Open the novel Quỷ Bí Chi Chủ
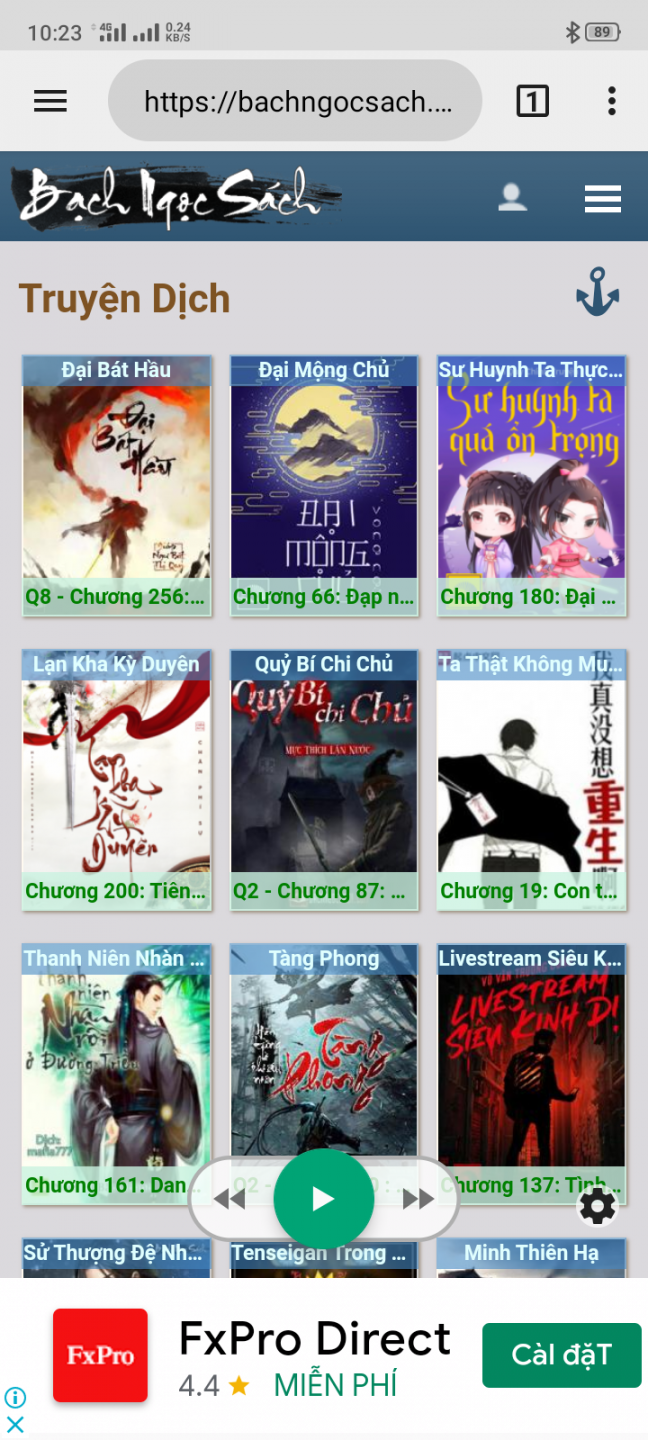The height and width of the screenshot is (1440, 648). pyautogui.click(x=324, y=779)
